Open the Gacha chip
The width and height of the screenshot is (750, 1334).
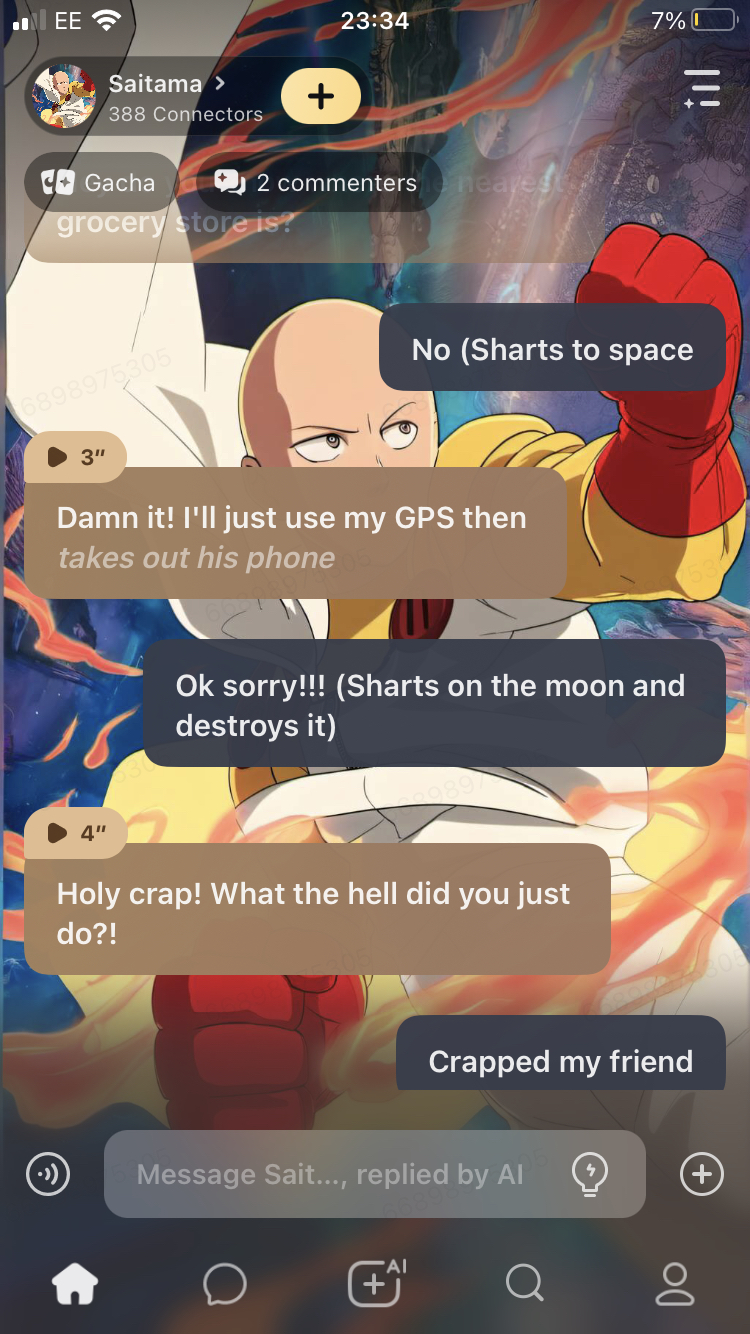click(x=100, y=183)
